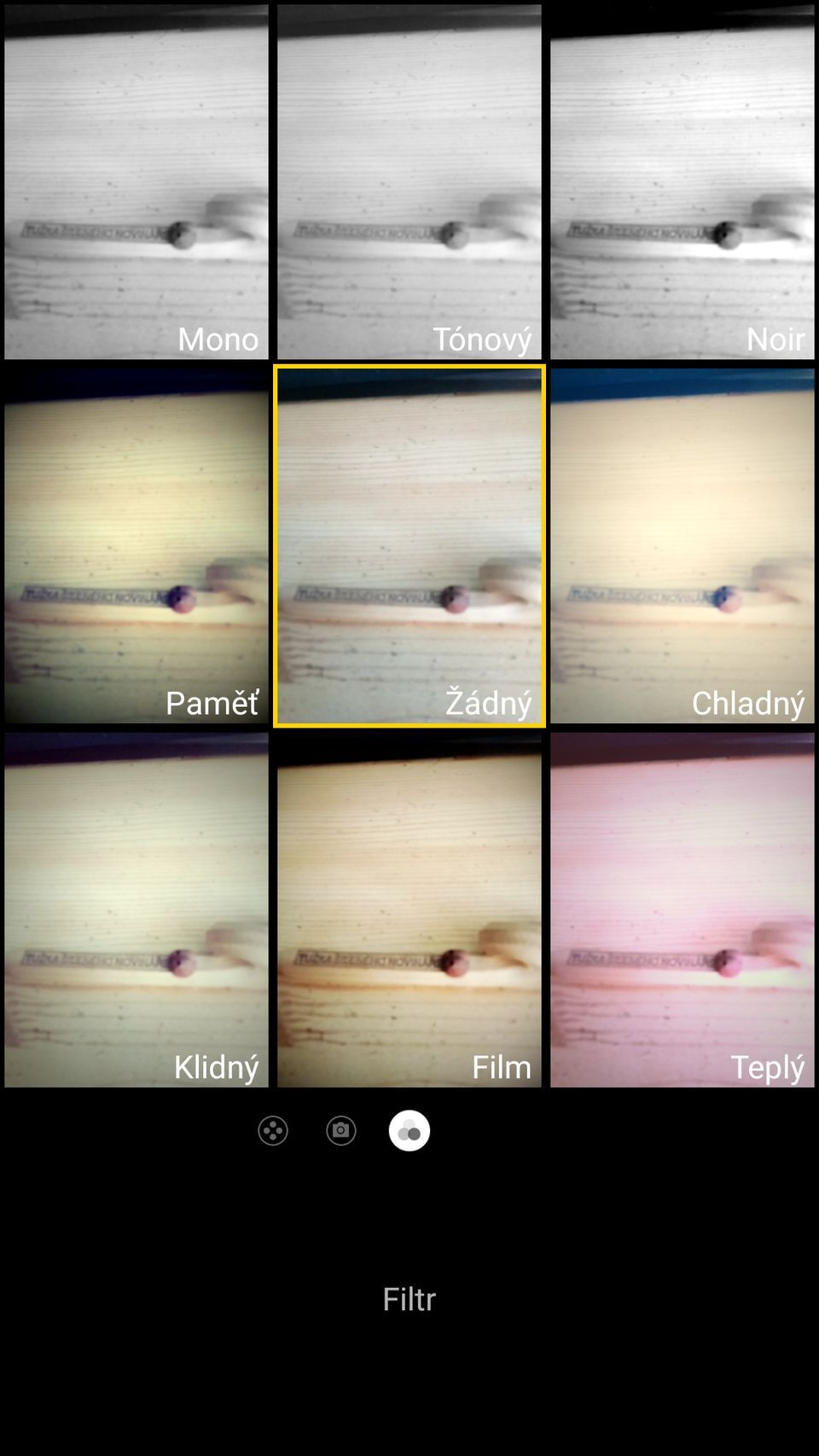
Task: Switch to the Chladný filter
Action: [682, 546]
